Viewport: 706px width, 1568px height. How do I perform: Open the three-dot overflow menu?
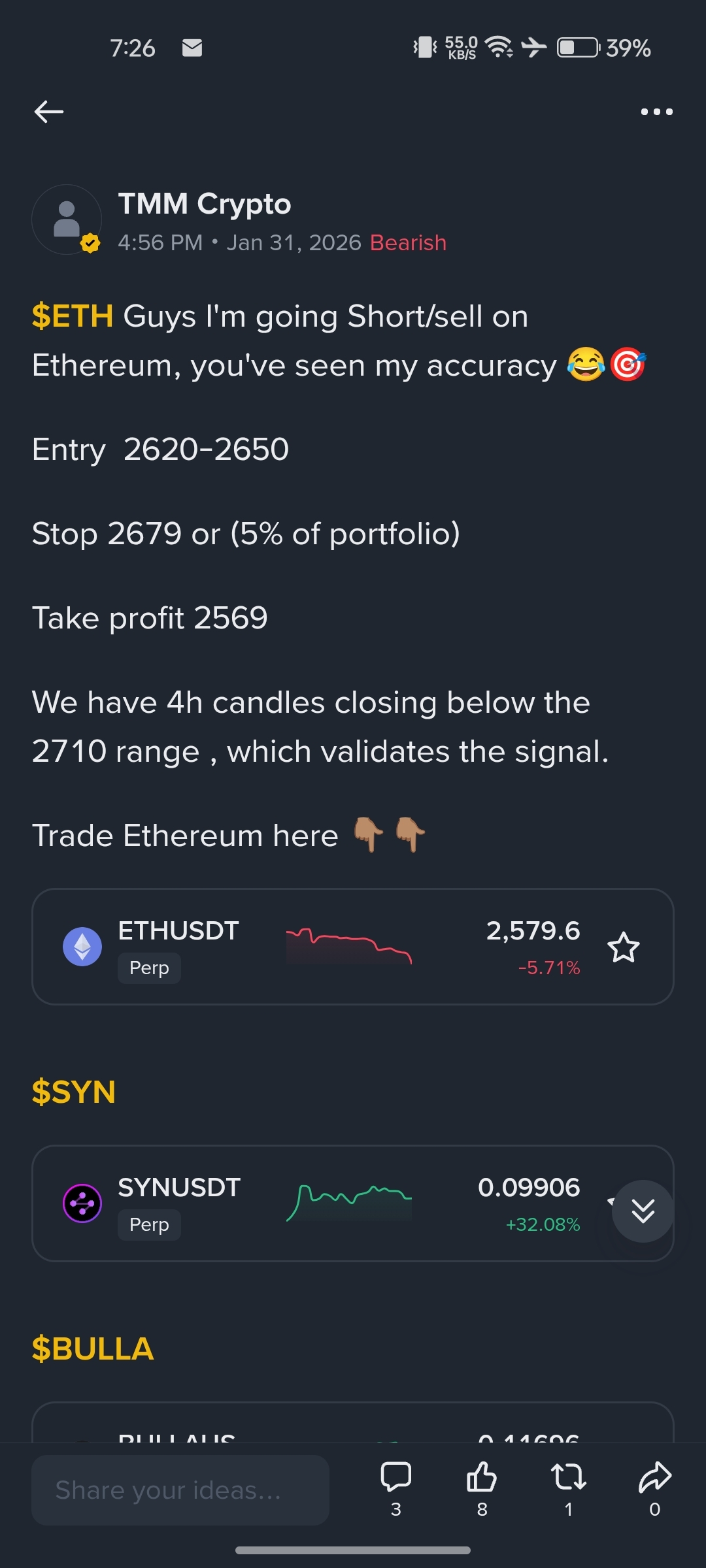(x=656, y=112)
